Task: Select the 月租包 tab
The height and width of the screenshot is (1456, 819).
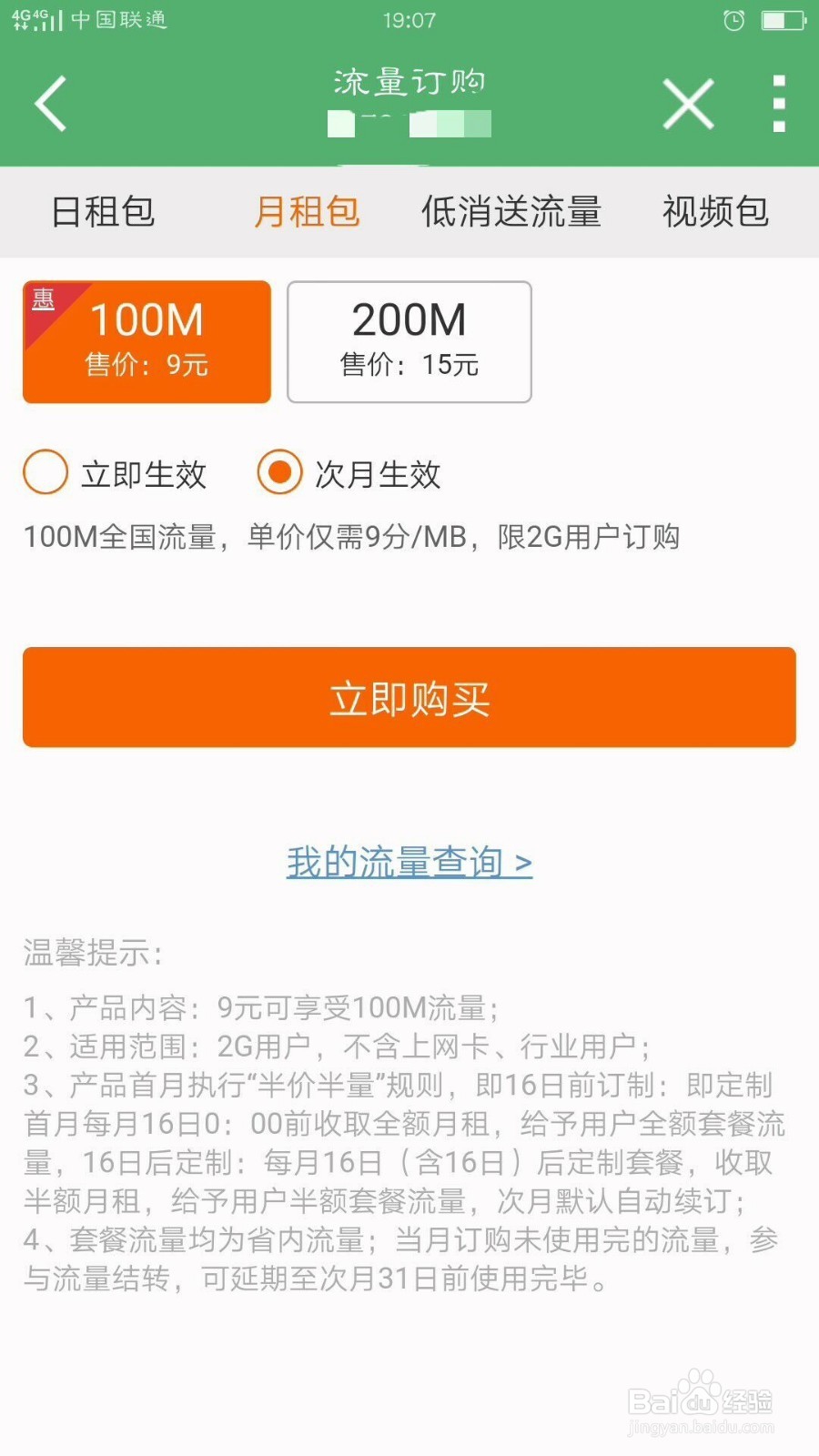Action: click(307, 212)
